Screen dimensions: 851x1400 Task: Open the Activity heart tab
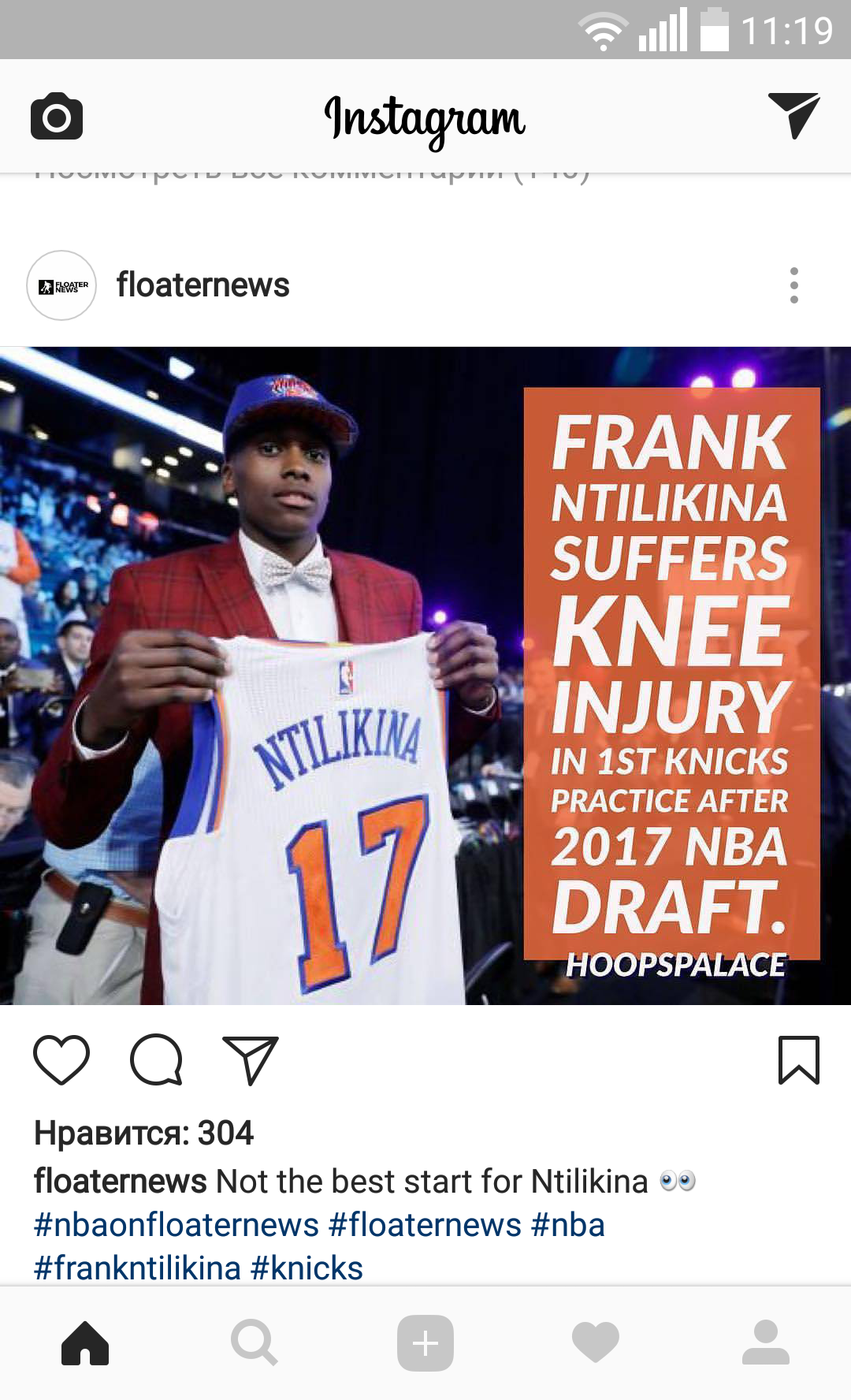596,1342
